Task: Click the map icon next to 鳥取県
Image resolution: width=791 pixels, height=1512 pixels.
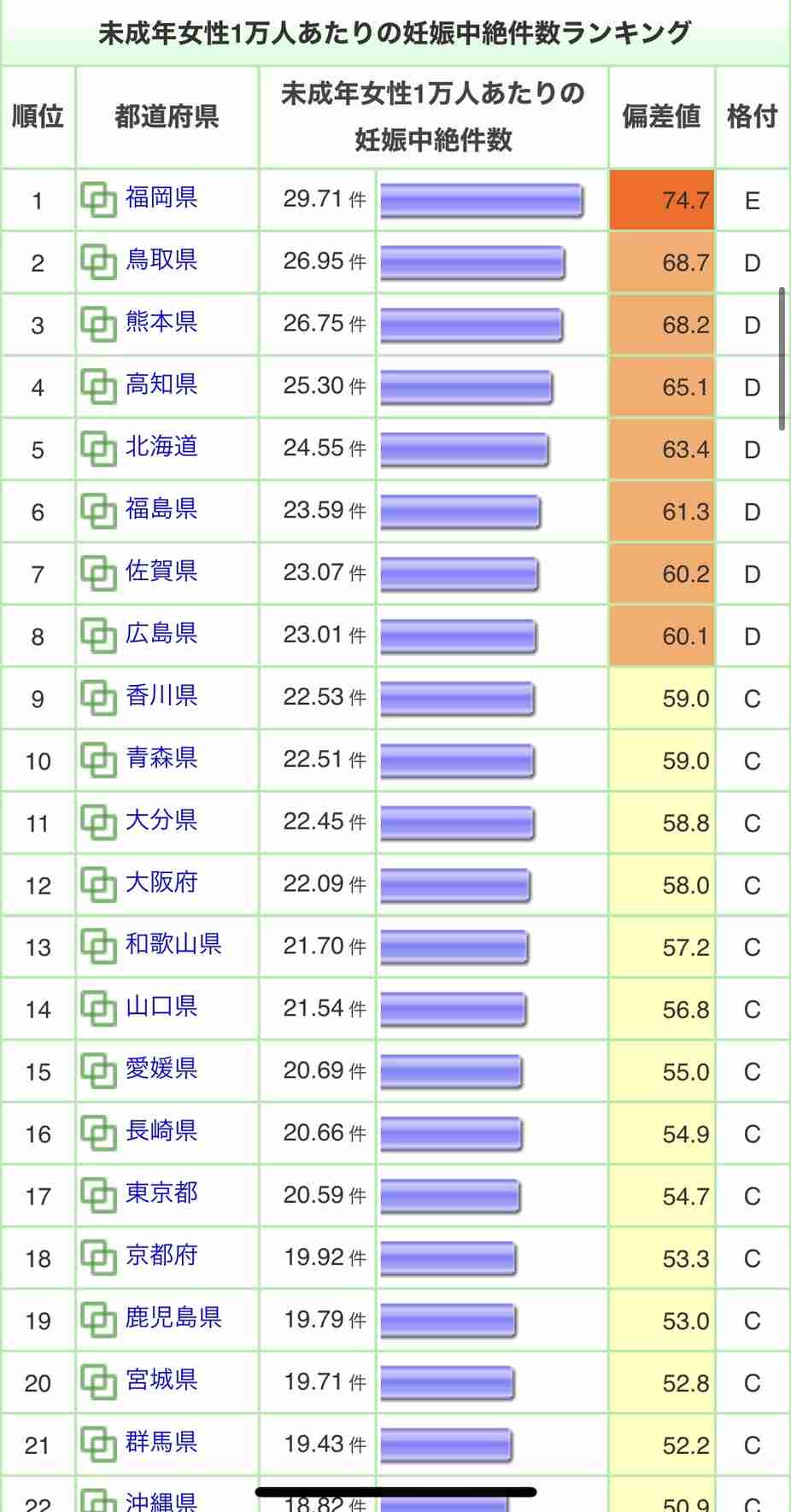Action: (98, 261)
